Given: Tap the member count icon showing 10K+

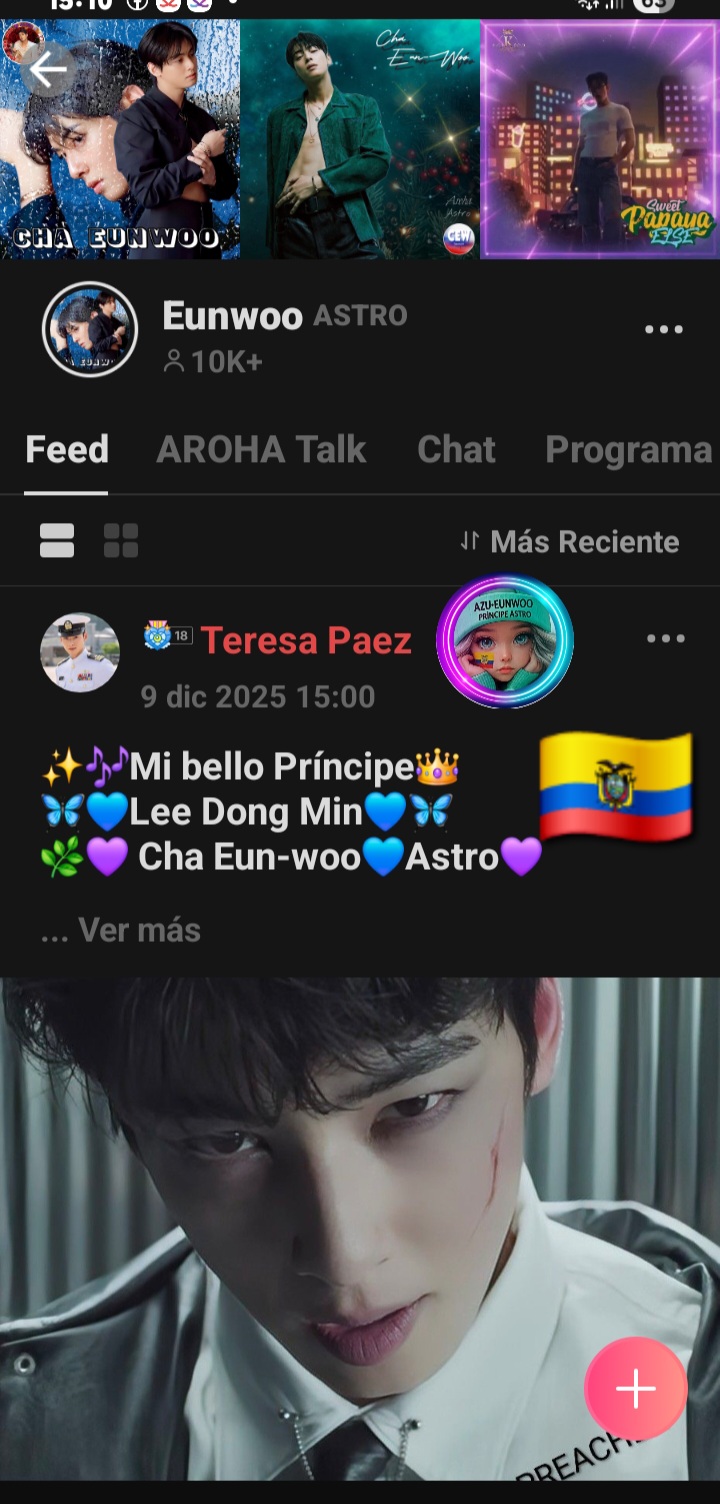Looking at the screenshot, I should 176,361.
